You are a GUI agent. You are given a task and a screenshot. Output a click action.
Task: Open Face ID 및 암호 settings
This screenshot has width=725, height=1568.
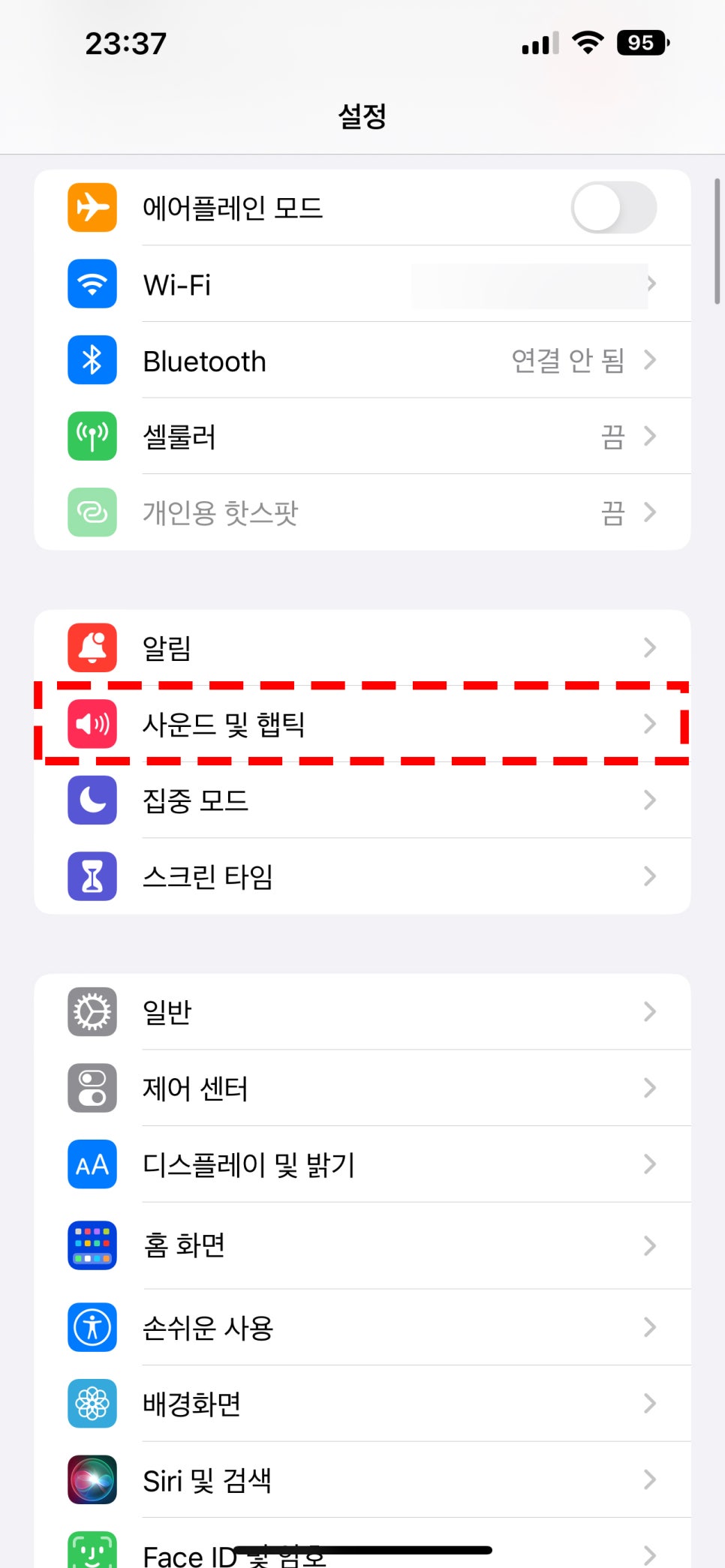tap(362, 1550)
